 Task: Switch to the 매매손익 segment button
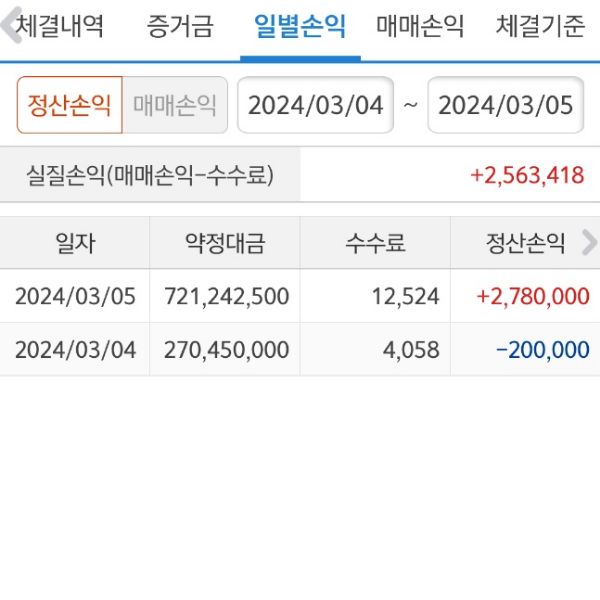pos(175,106)
